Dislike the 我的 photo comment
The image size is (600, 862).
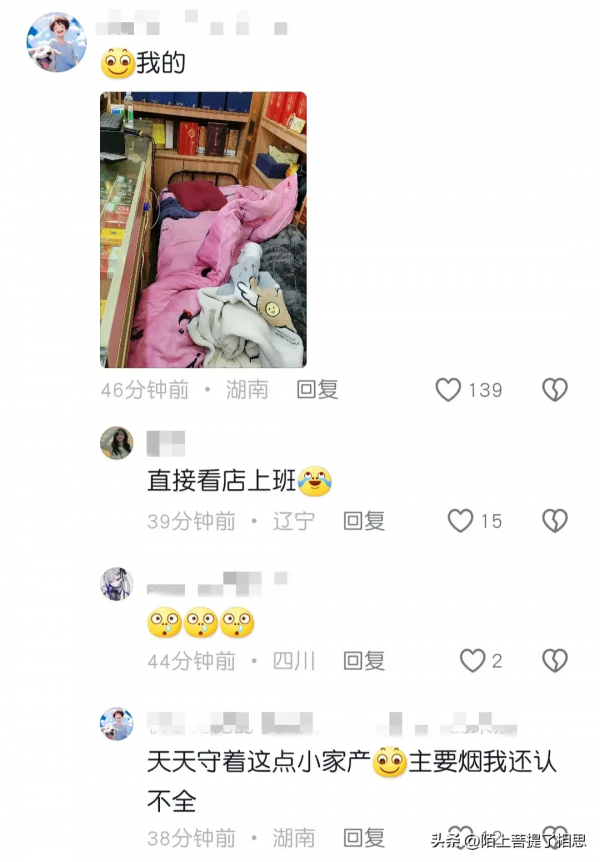point(555,390)
